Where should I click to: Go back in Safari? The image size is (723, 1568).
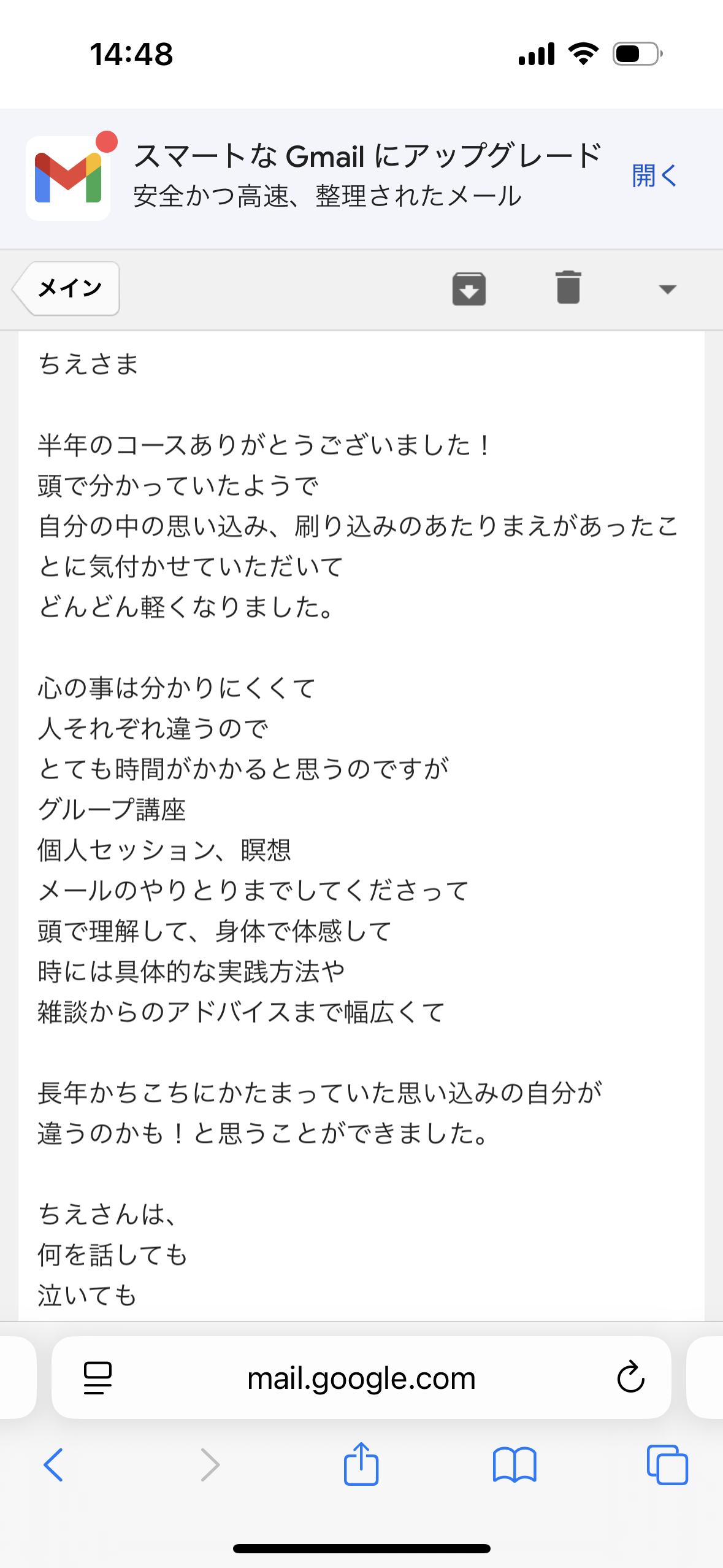click(53, 1465)
